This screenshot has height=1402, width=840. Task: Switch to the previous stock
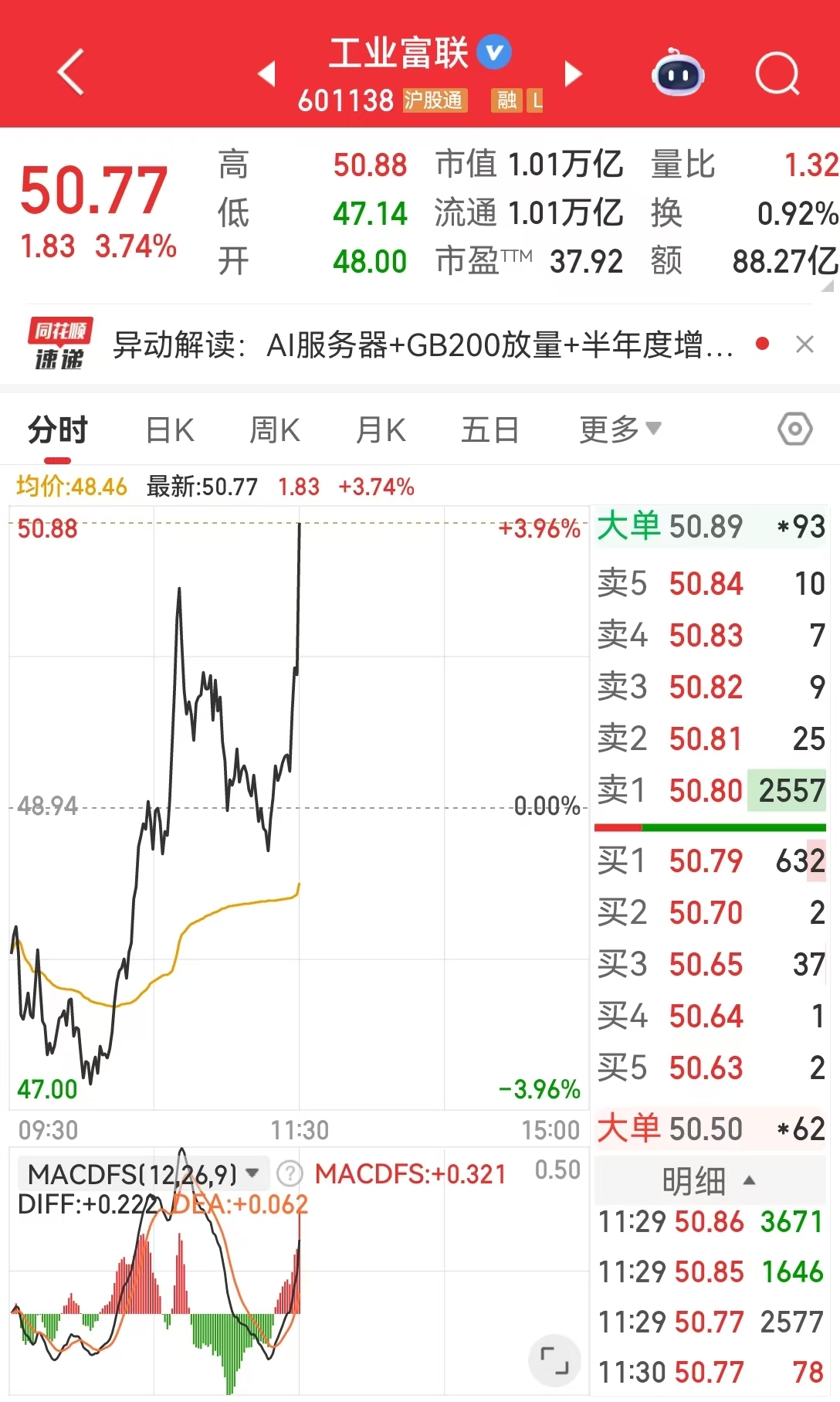266,73
